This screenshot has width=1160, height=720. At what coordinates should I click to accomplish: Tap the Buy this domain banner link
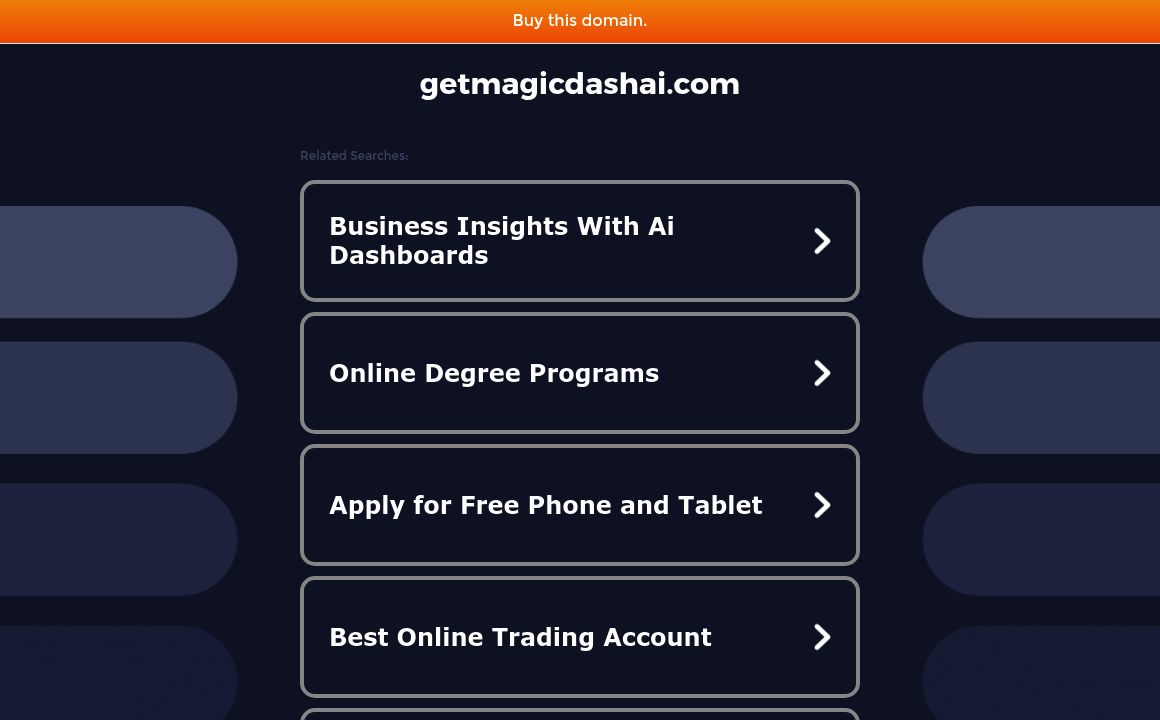(x=579, y=21)
